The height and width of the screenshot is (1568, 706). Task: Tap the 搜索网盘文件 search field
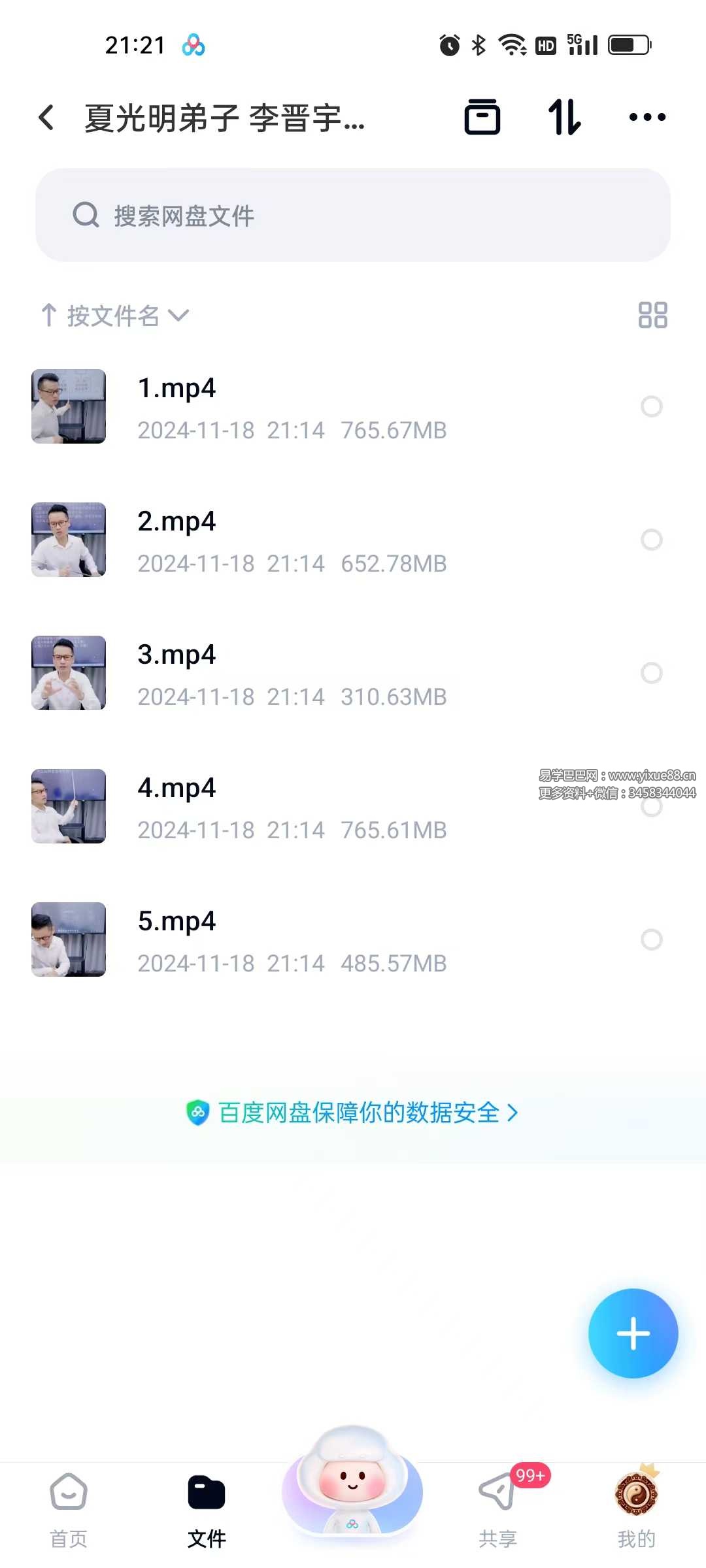click(x=353, y=216)
